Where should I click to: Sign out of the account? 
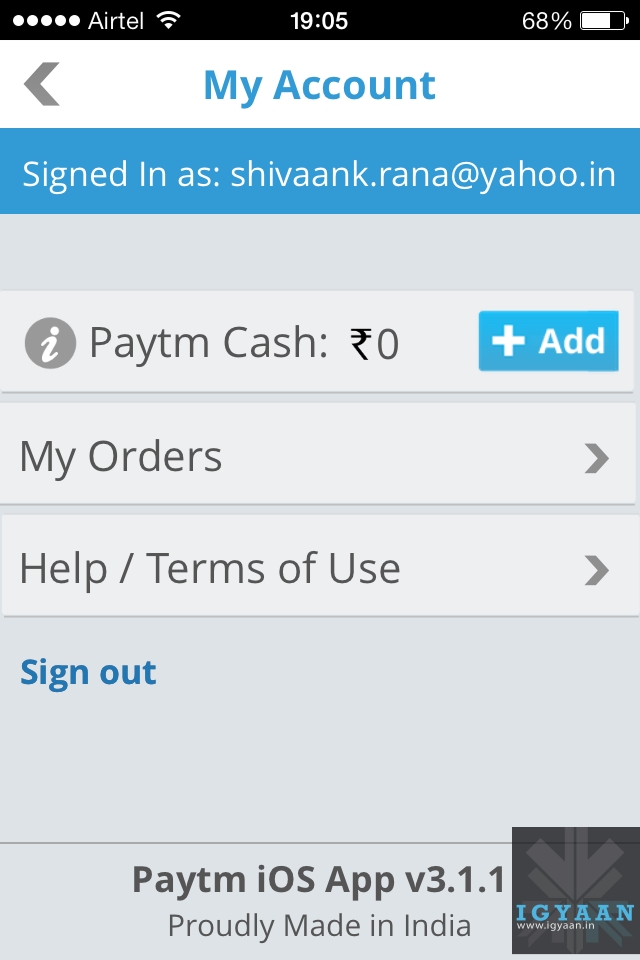(88, 672)
